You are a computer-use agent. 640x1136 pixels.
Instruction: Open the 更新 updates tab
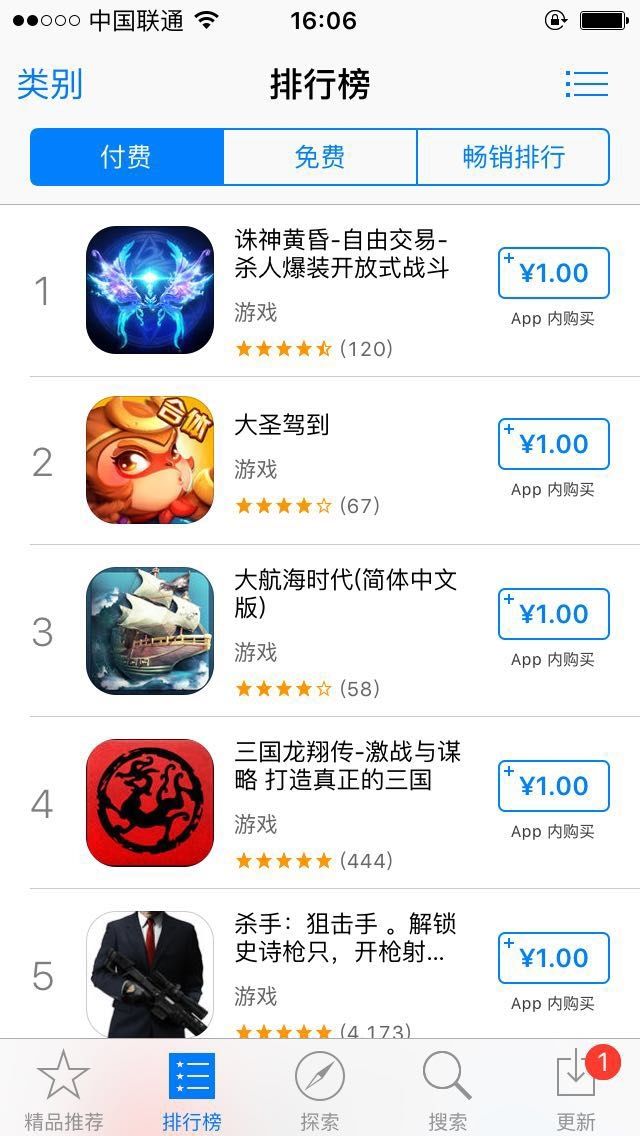tap(577, 1088)
